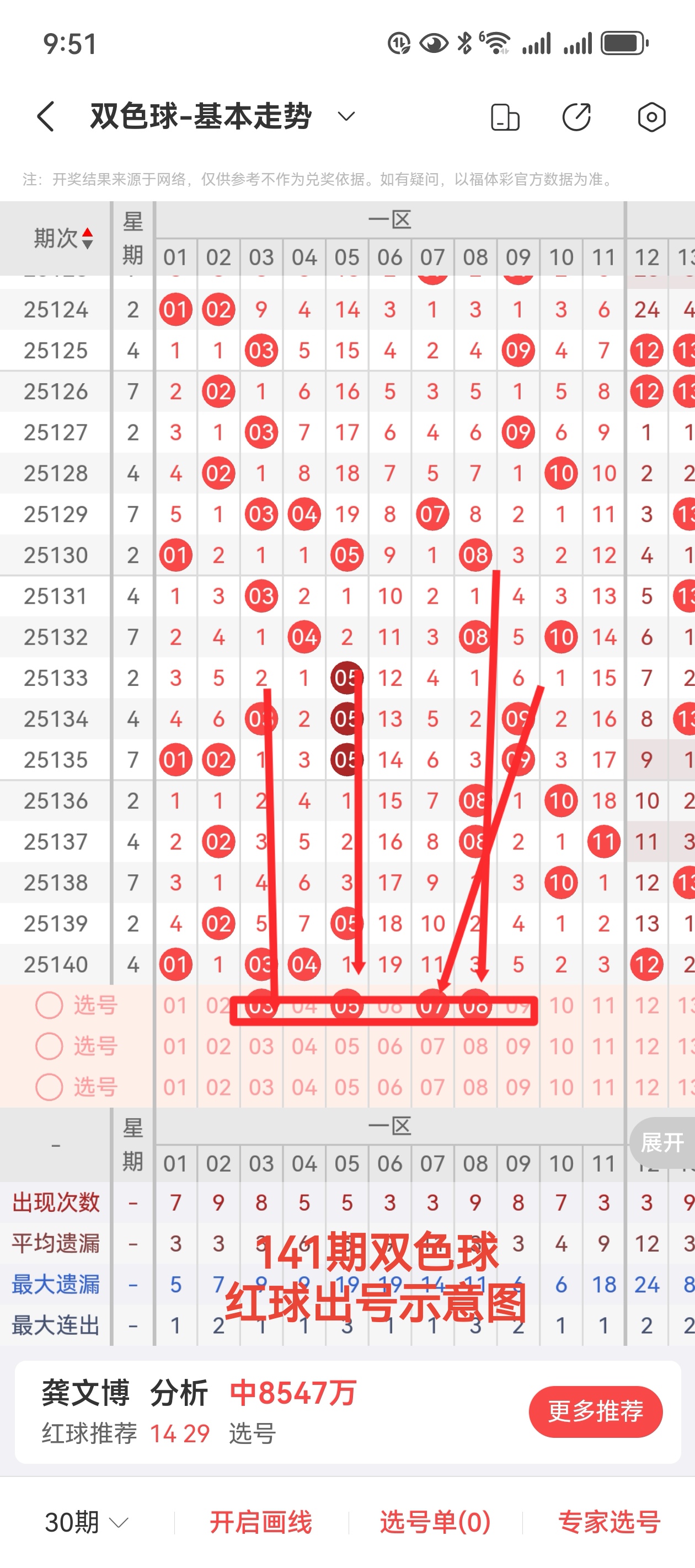The image size is (695, 1568).
Task: Pick number 04 in second 选号 row
Action: [x=304, y=1046]
